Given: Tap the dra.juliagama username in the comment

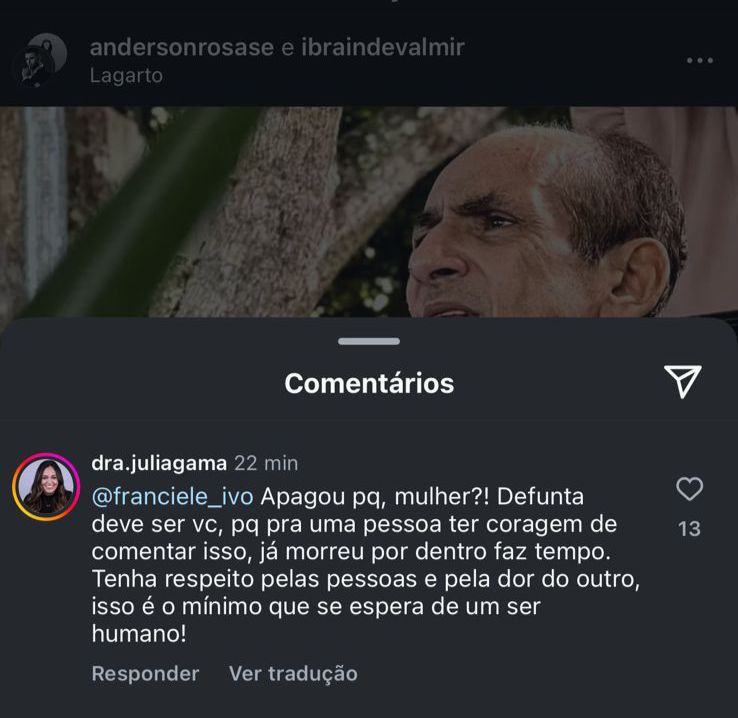Looking at the screenshot, I should click(x=159, y=463).
